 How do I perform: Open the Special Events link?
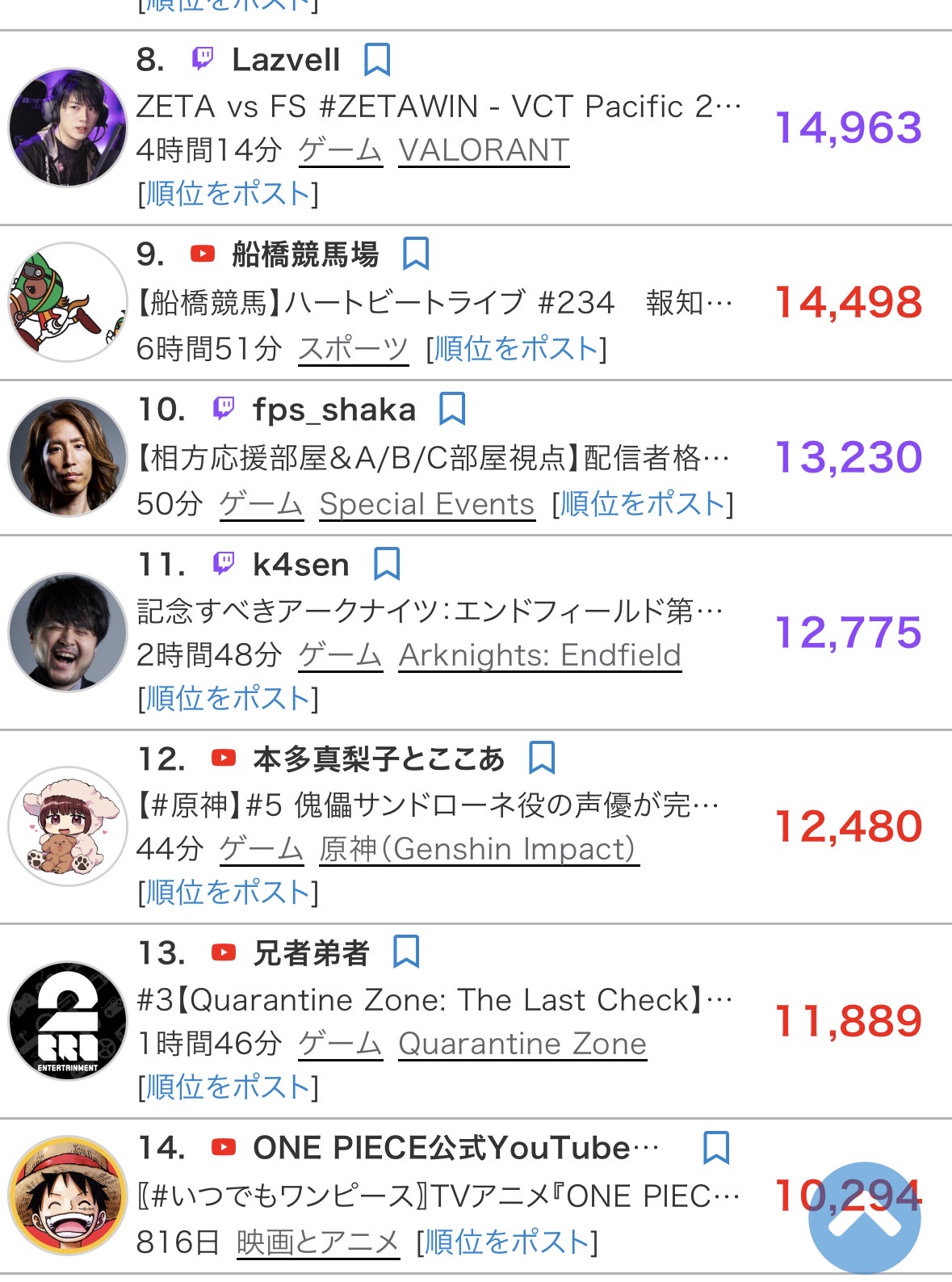(x=426, y=504)
